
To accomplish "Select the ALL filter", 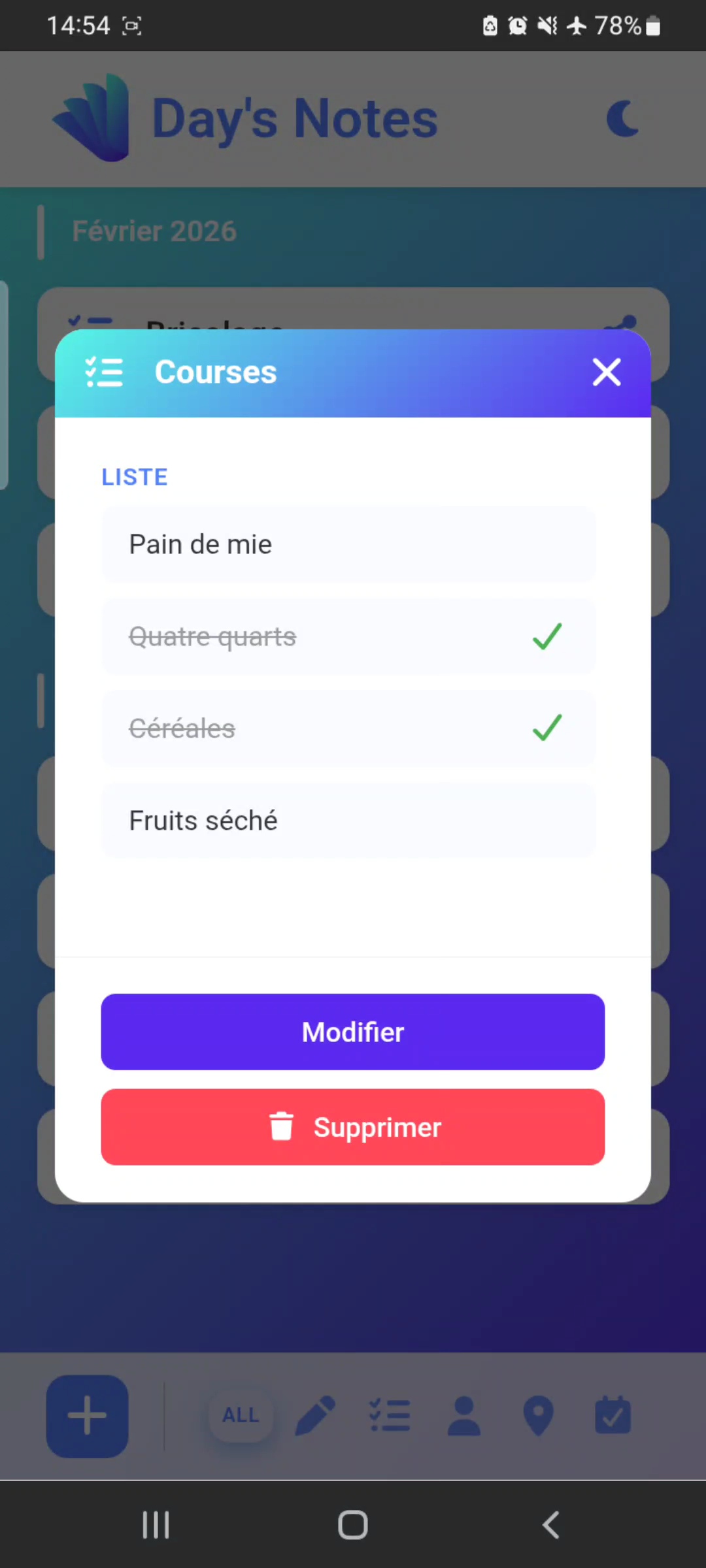I will tap(241, 1415).
